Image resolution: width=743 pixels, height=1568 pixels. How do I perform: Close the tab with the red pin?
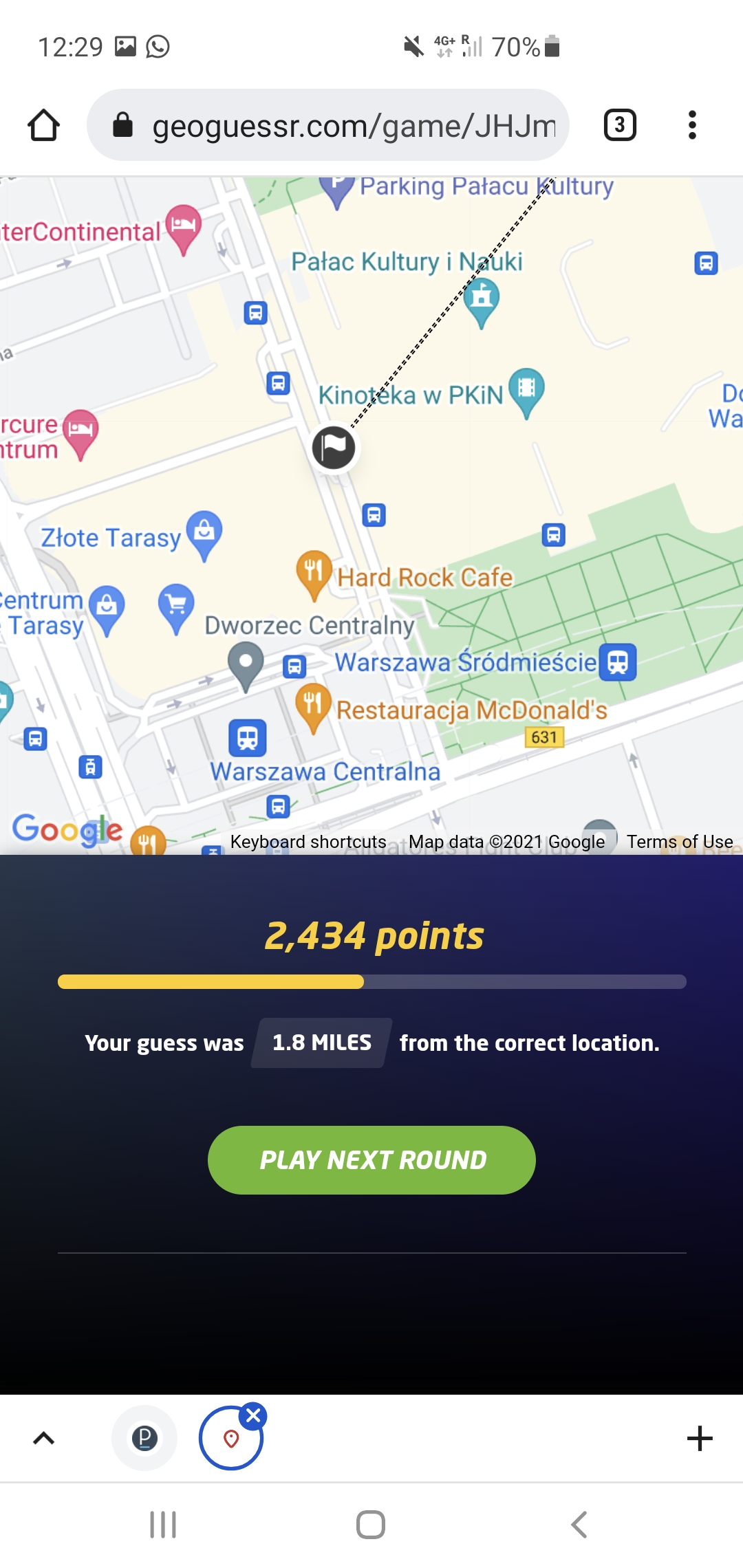pyautogui.click(x=253, y=1415)
